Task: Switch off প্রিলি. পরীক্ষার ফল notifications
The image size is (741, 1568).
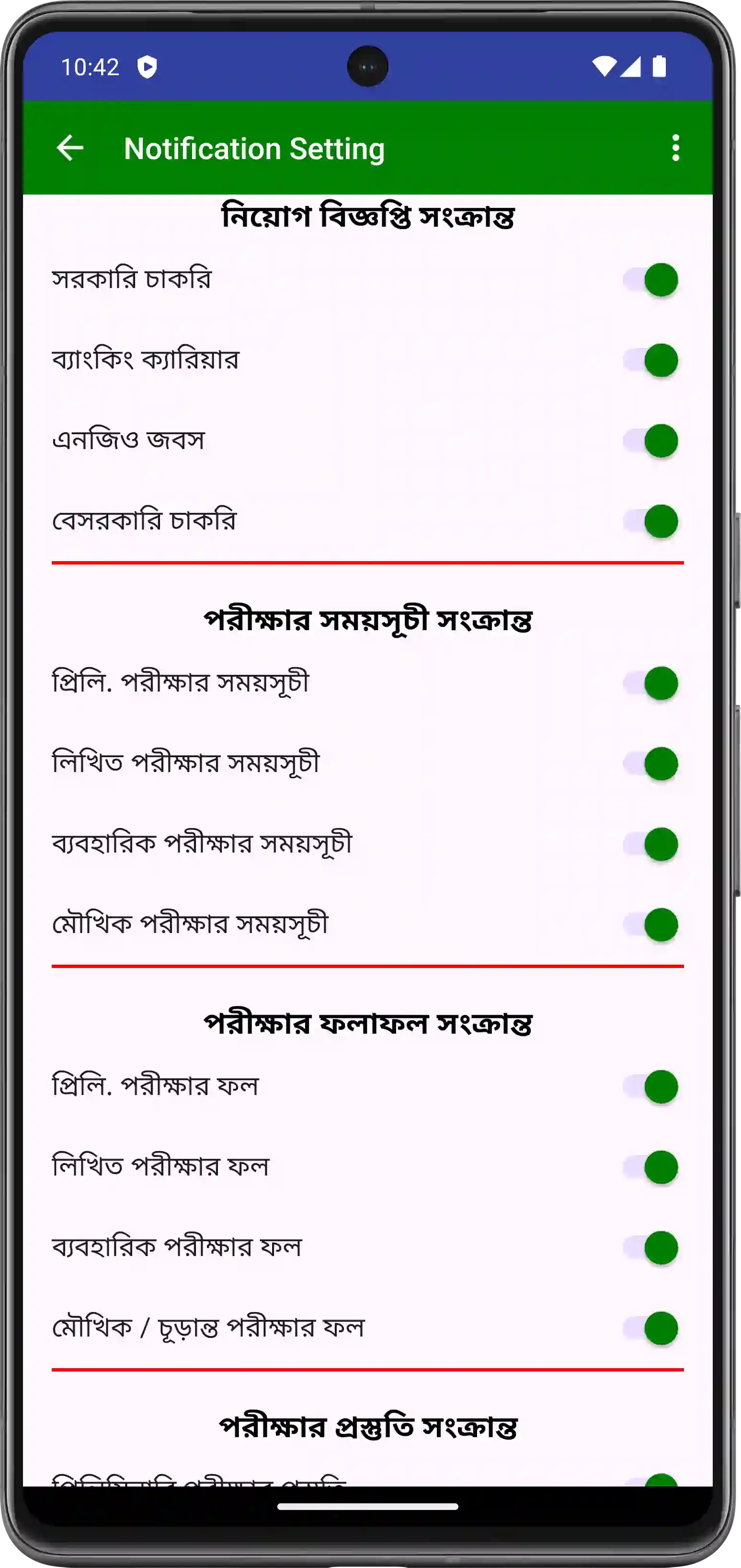Action: [650, 1086]
